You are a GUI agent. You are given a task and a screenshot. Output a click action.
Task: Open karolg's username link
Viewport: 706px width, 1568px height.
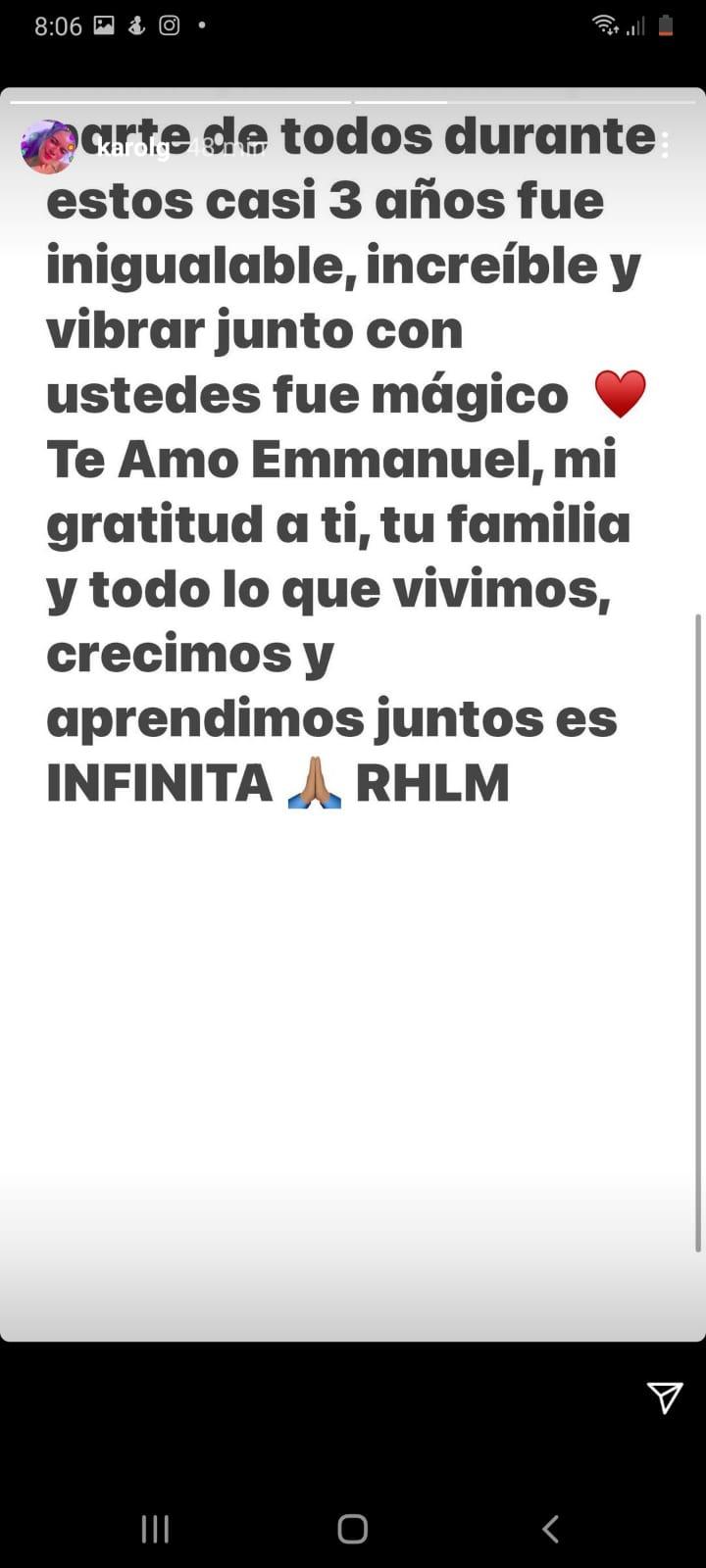click(x=132, y=148)
